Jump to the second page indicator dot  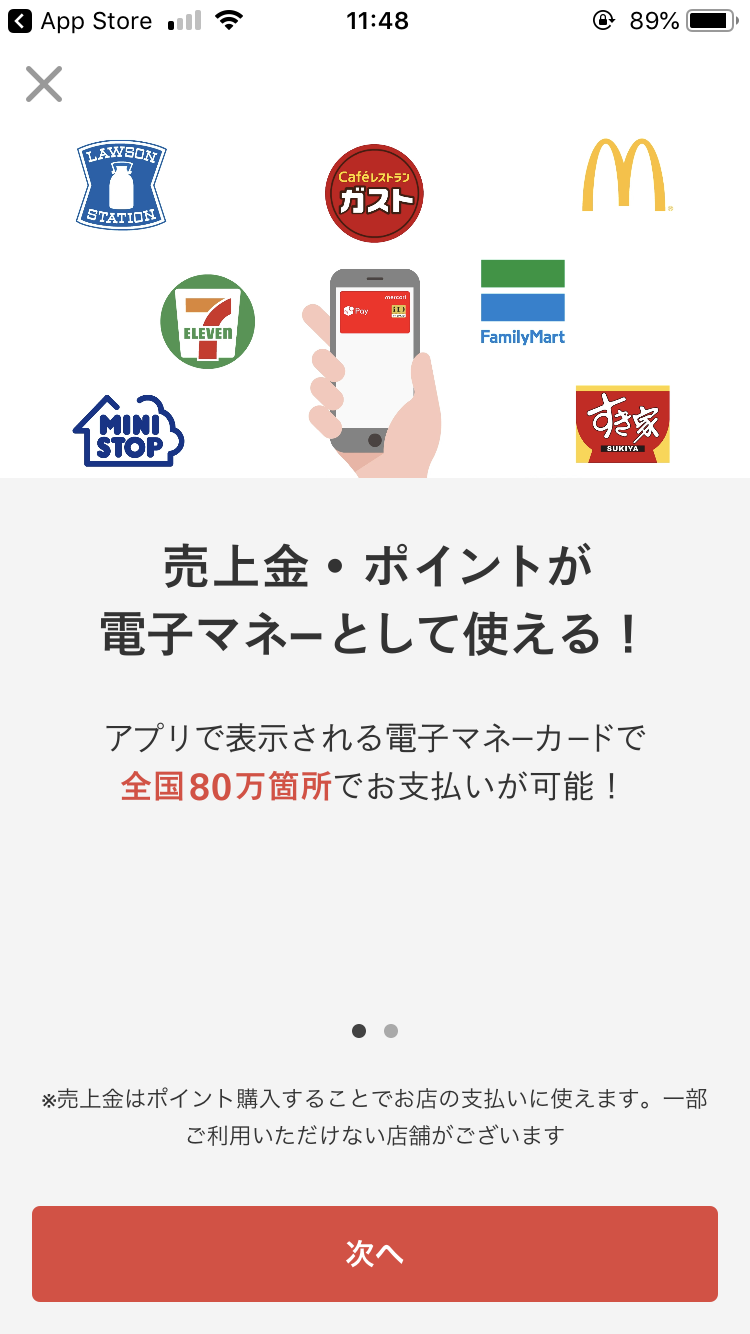click(x=391, y=1031)
